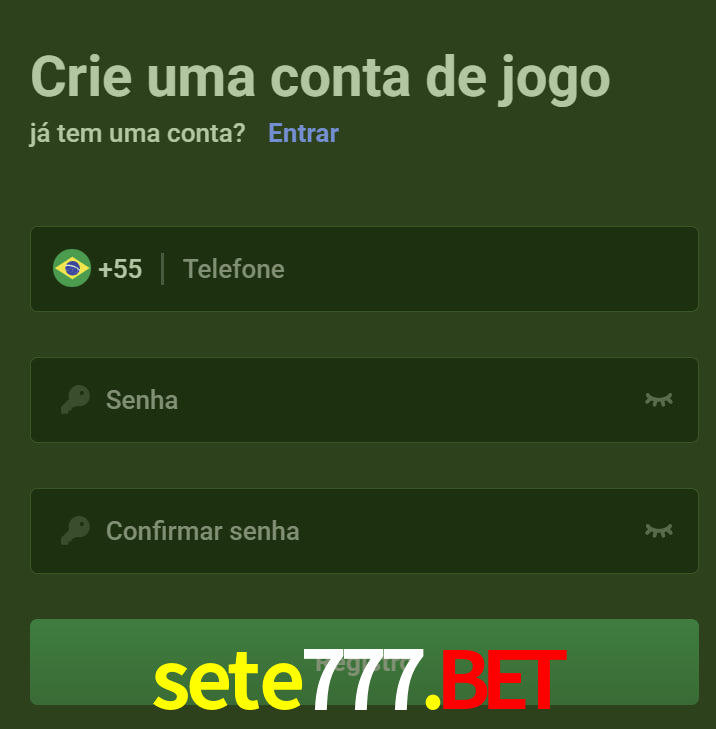Show the Senha password text

pyautogui.click(x=658, y=400)
